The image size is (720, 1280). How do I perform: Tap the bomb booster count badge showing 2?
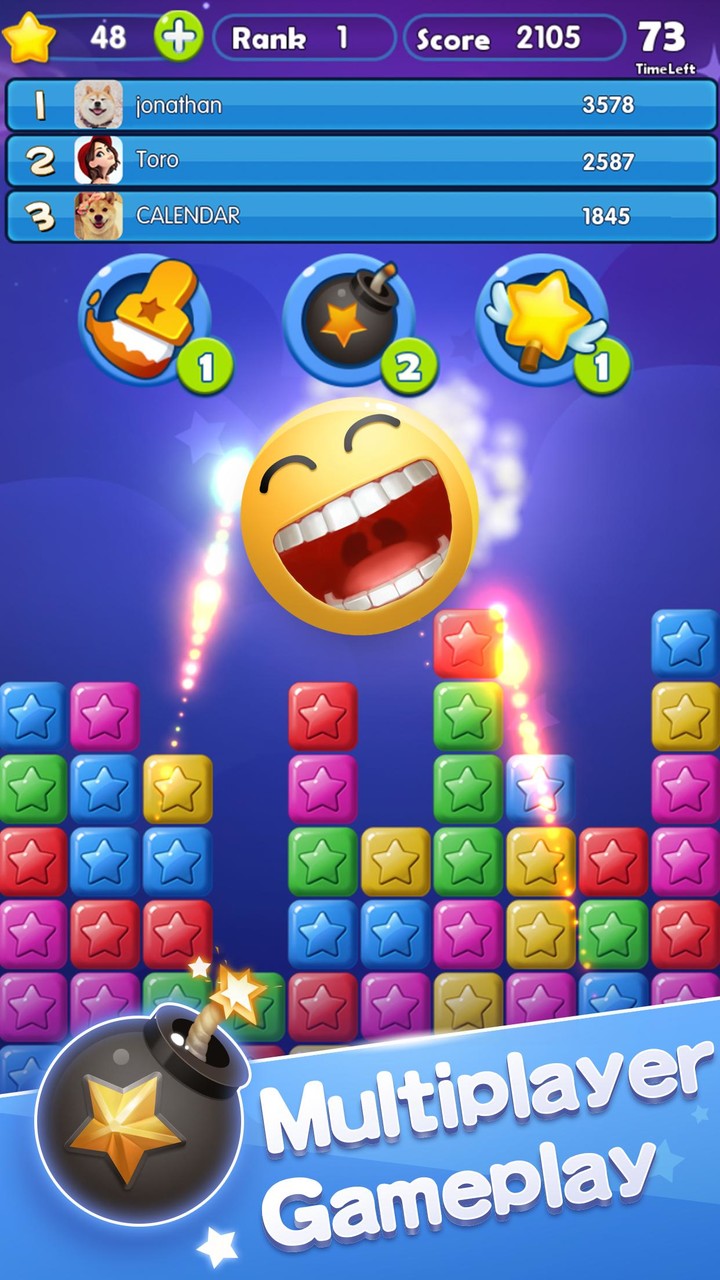[x=405, y=365]
